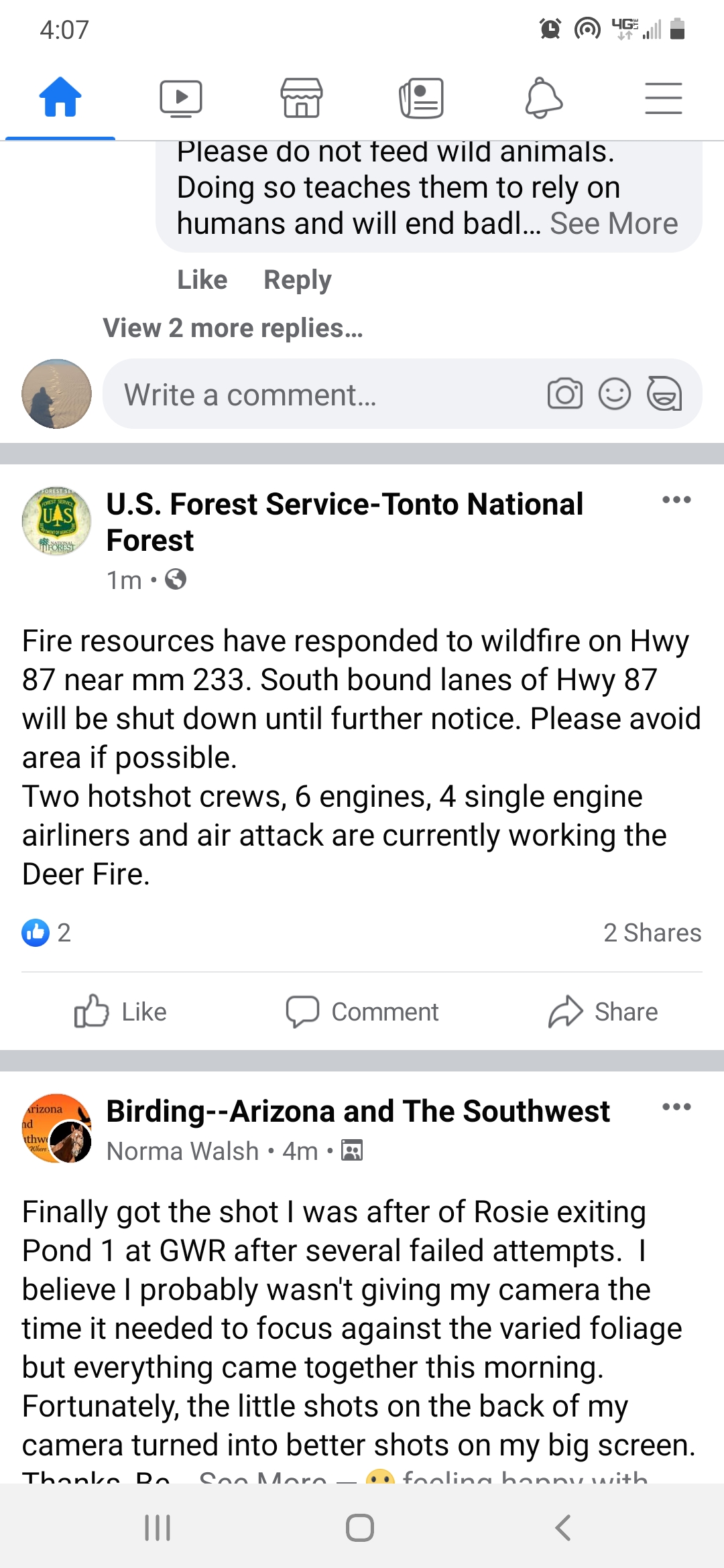The width and height of the screenshot is (724, 1568).
Task: Open the hamburger menu tab
Action: tap(663, 98)
